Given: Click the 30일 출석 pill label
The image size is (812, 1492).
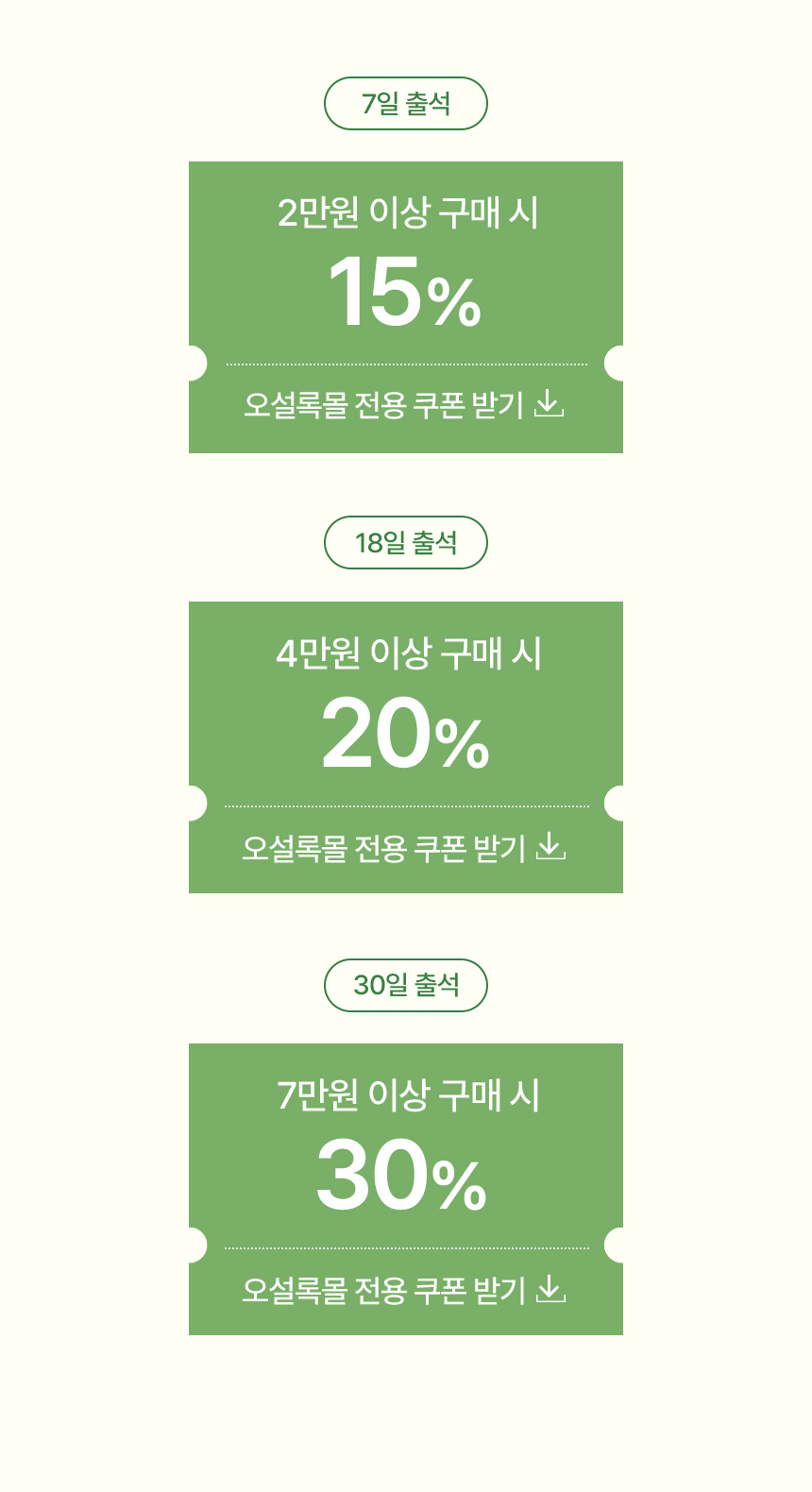Looking at the screenshot, I should pos(406,985).
